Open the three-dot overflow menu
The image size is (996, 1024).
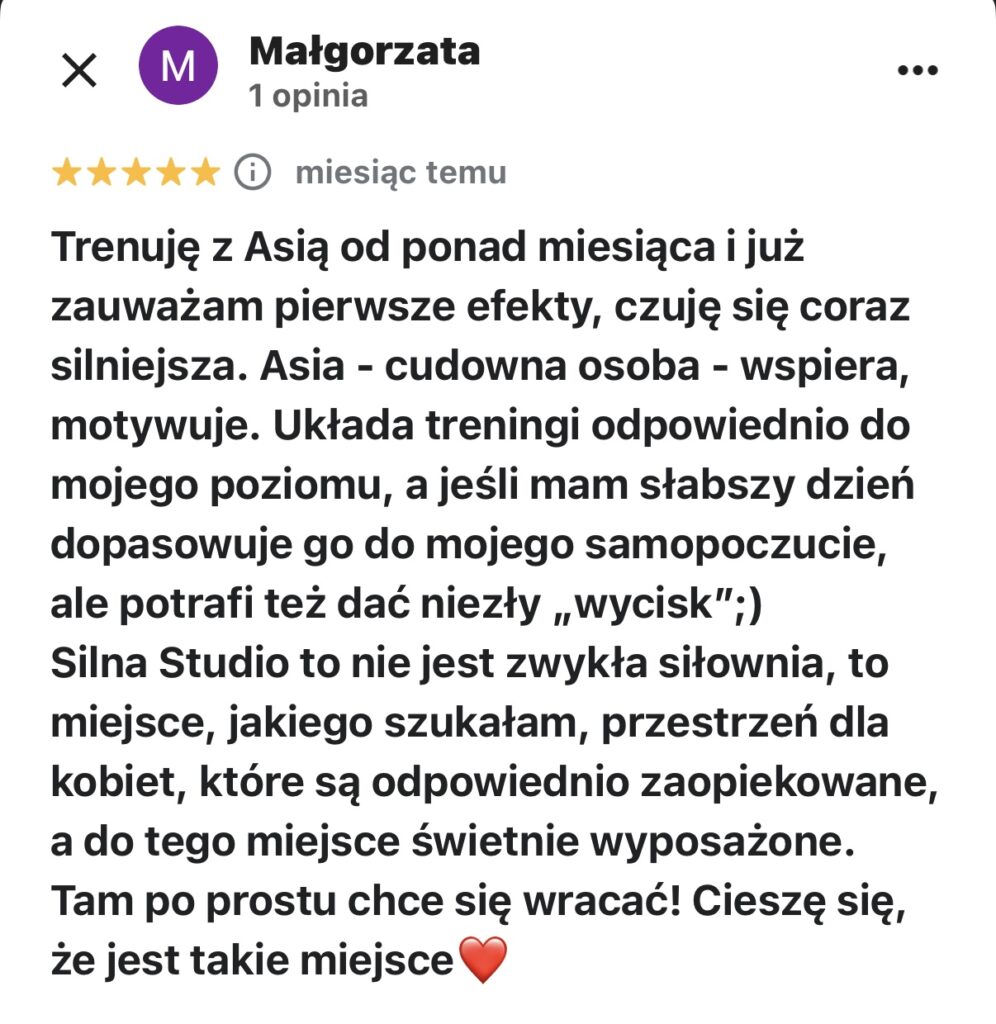pos(918,70)
